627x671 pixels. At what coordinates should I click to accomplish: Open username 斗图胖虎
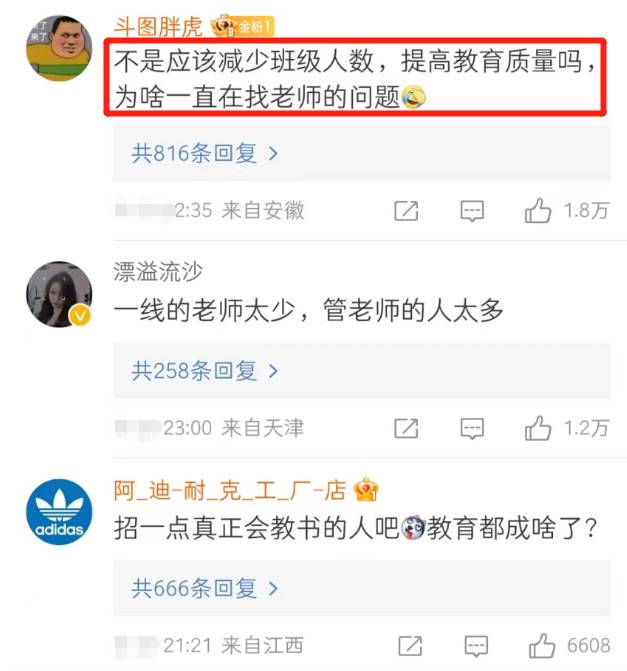[159, 23]
